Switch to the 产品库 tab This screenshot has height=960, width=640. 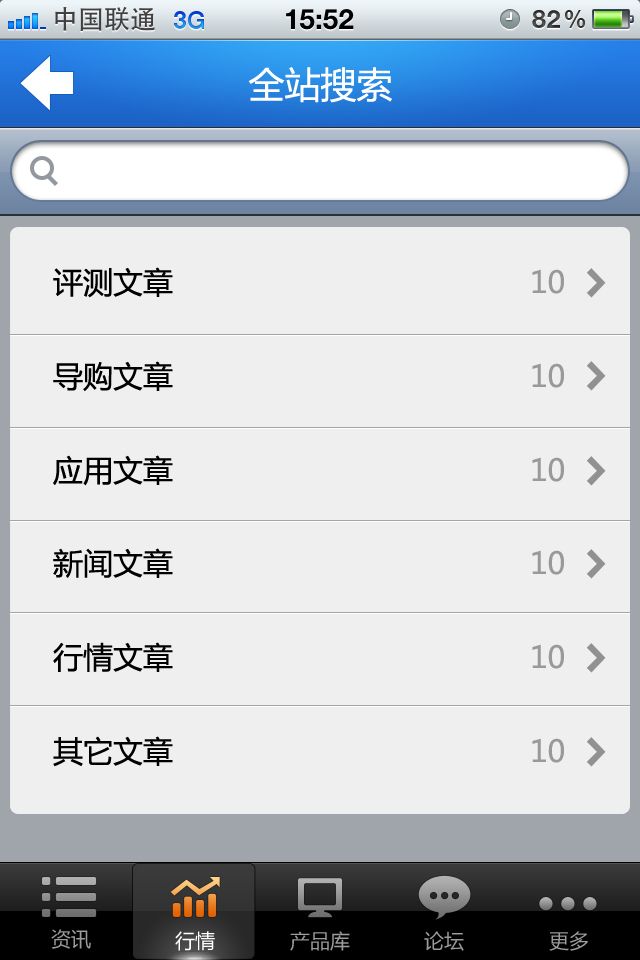320,912
